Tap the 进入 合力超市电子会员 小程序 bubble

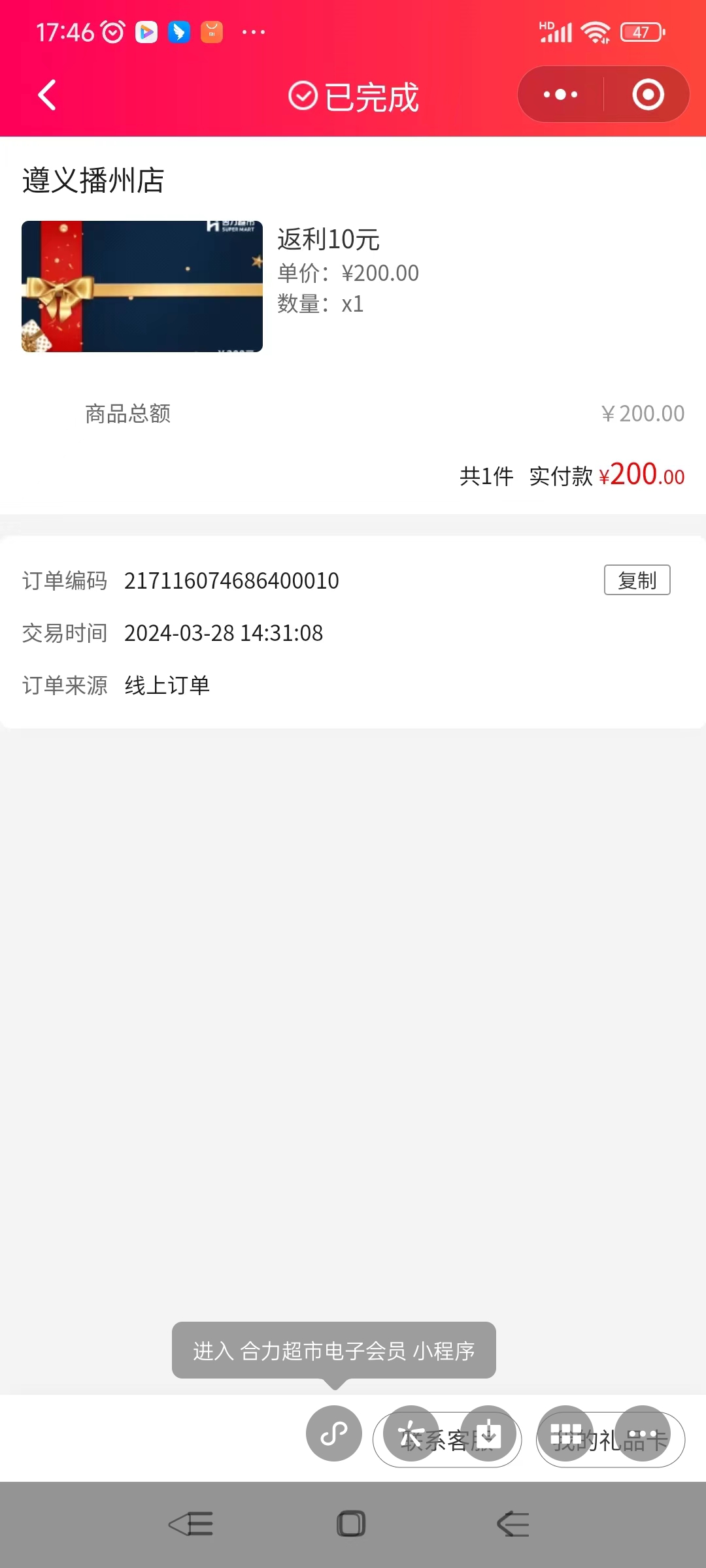coord(333,1350)
